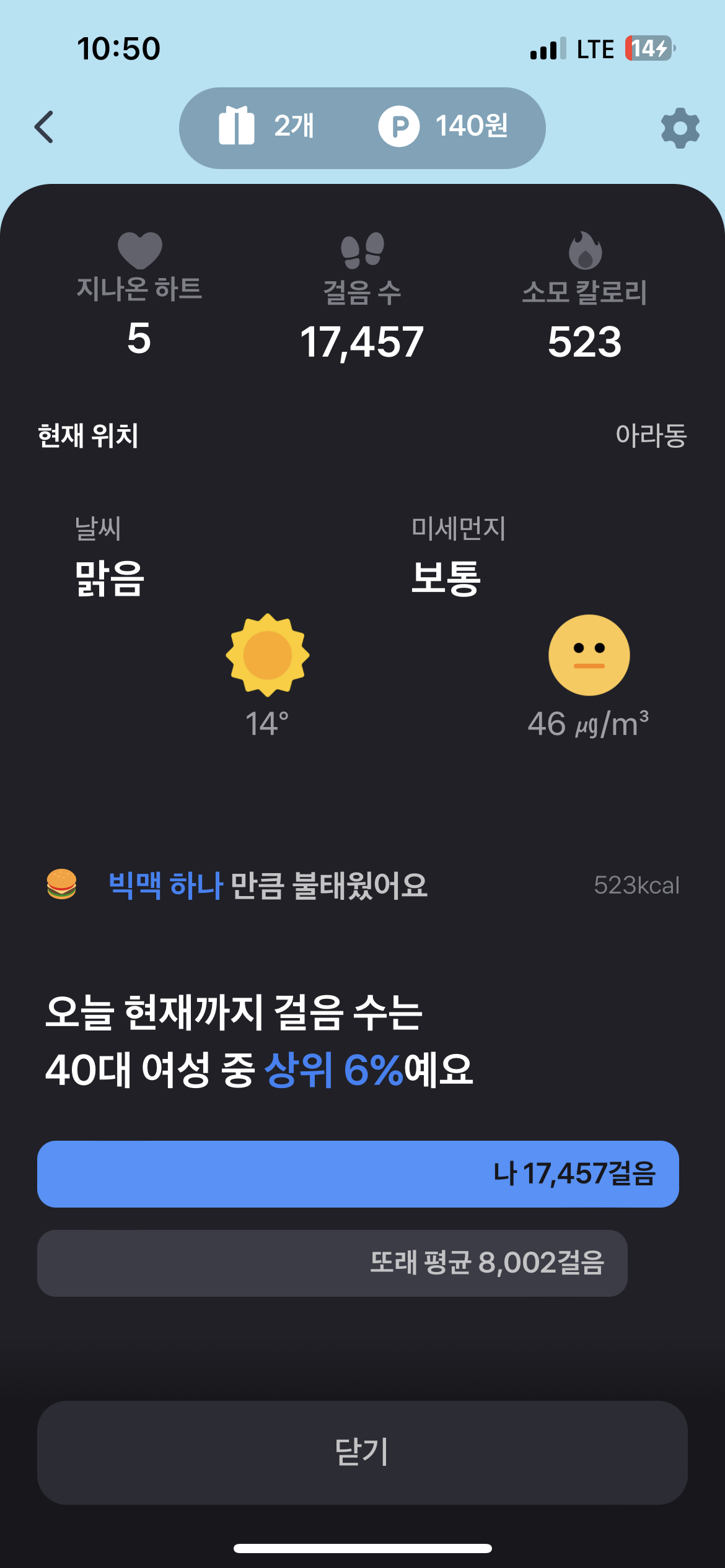Viewport: 725px width, 1568px height.
Task: Tap the 닫기 close button
Action: (362, 1452)
